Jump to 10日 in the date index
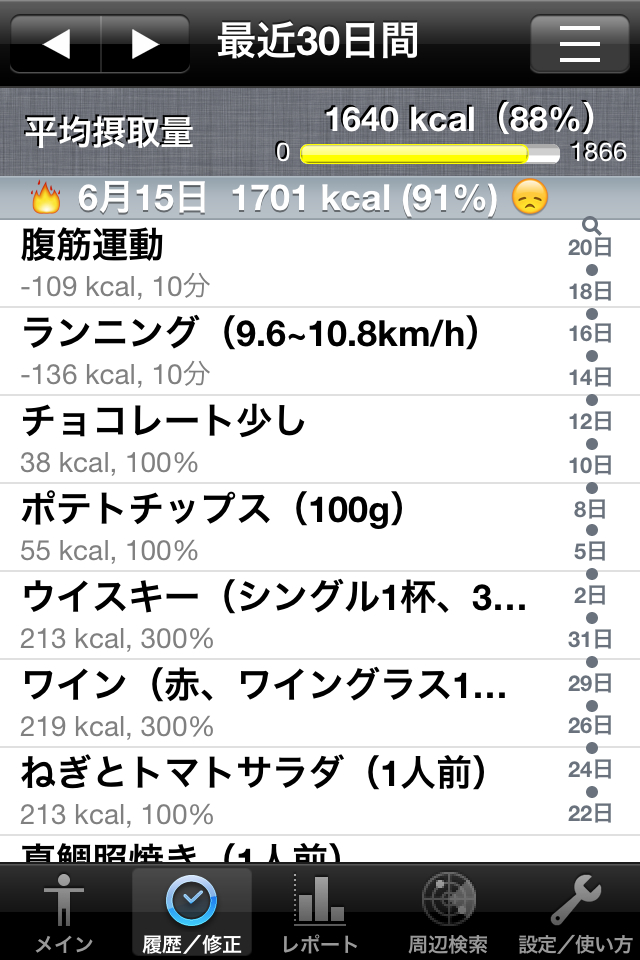Viewport: 640px width, 960px height. click(x=590, y=466)
